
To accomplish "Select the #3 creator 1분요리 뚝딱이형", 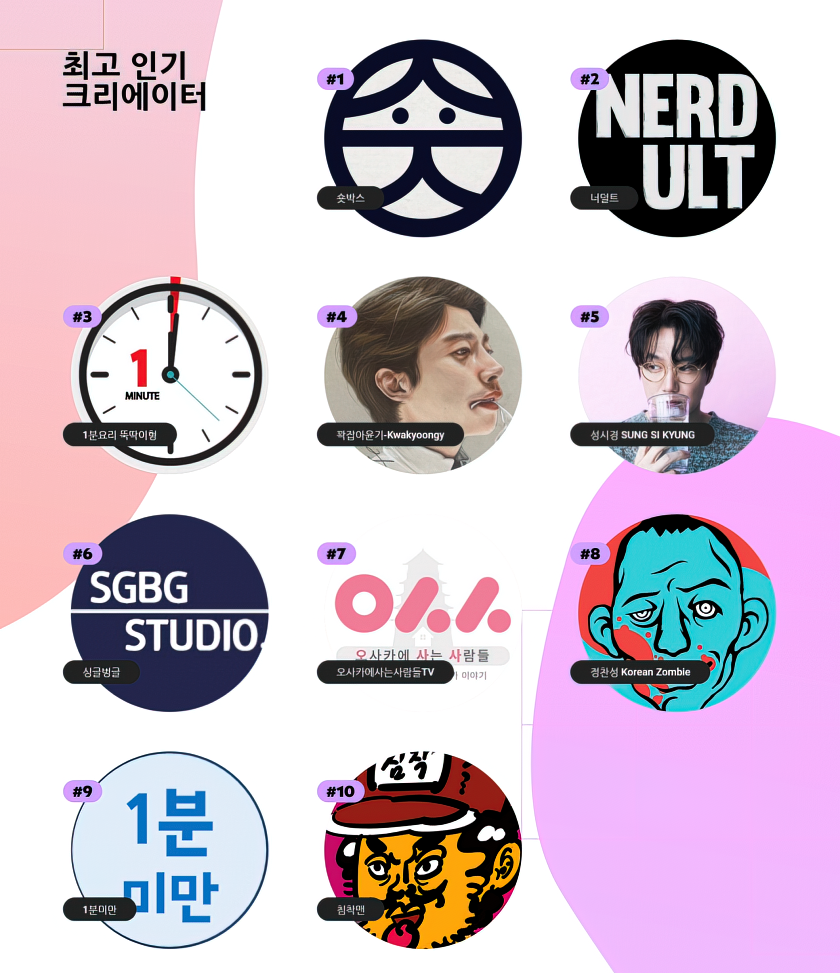I will tap(169, 375).
